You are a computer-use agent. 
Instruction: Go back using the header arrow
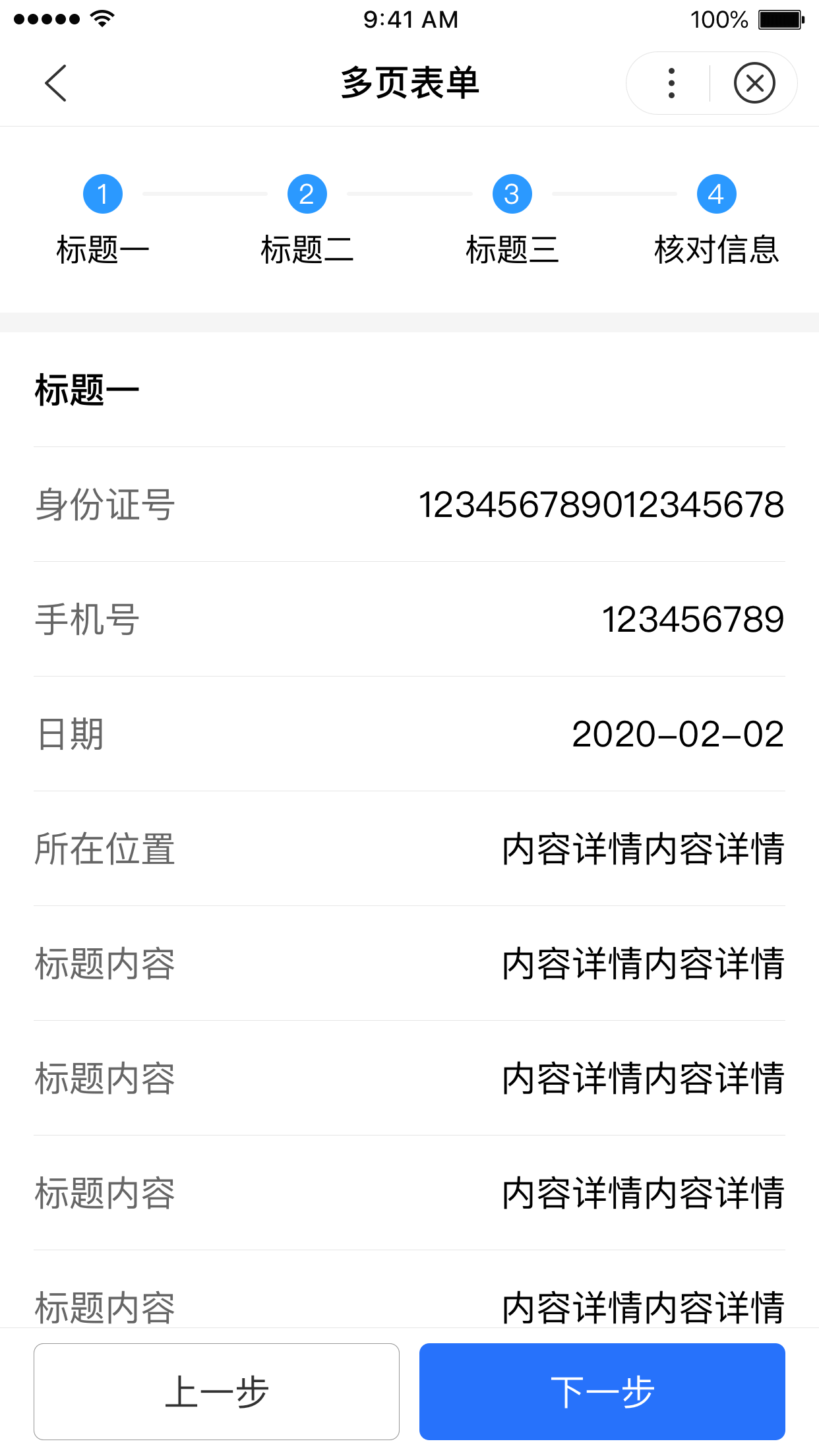point(56,83)
